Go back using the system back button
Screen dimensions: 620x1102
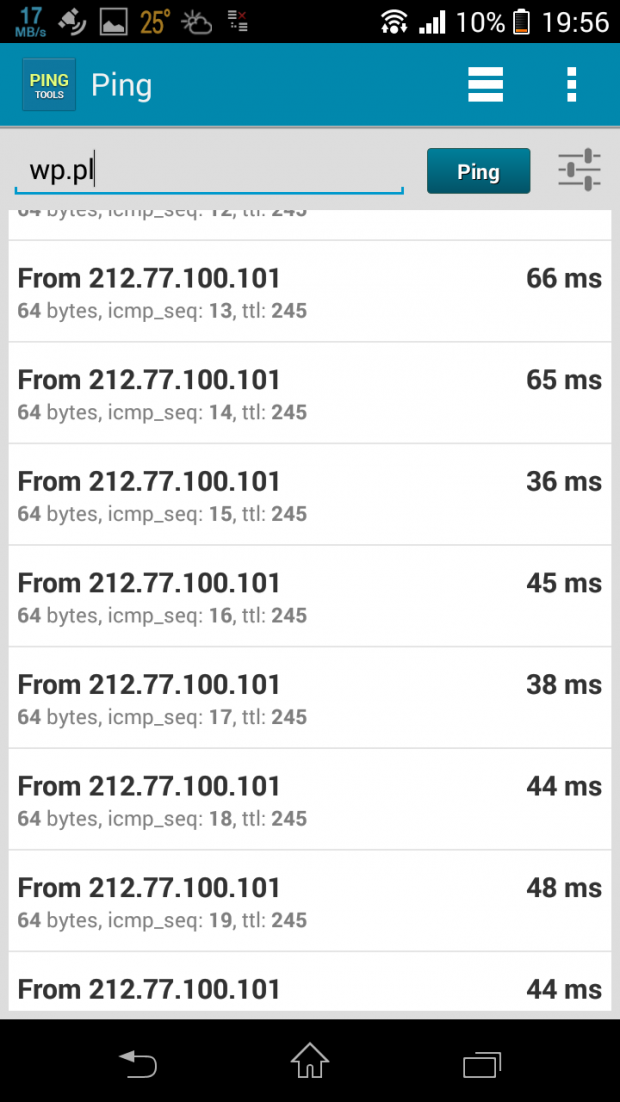click(138, 1063)
